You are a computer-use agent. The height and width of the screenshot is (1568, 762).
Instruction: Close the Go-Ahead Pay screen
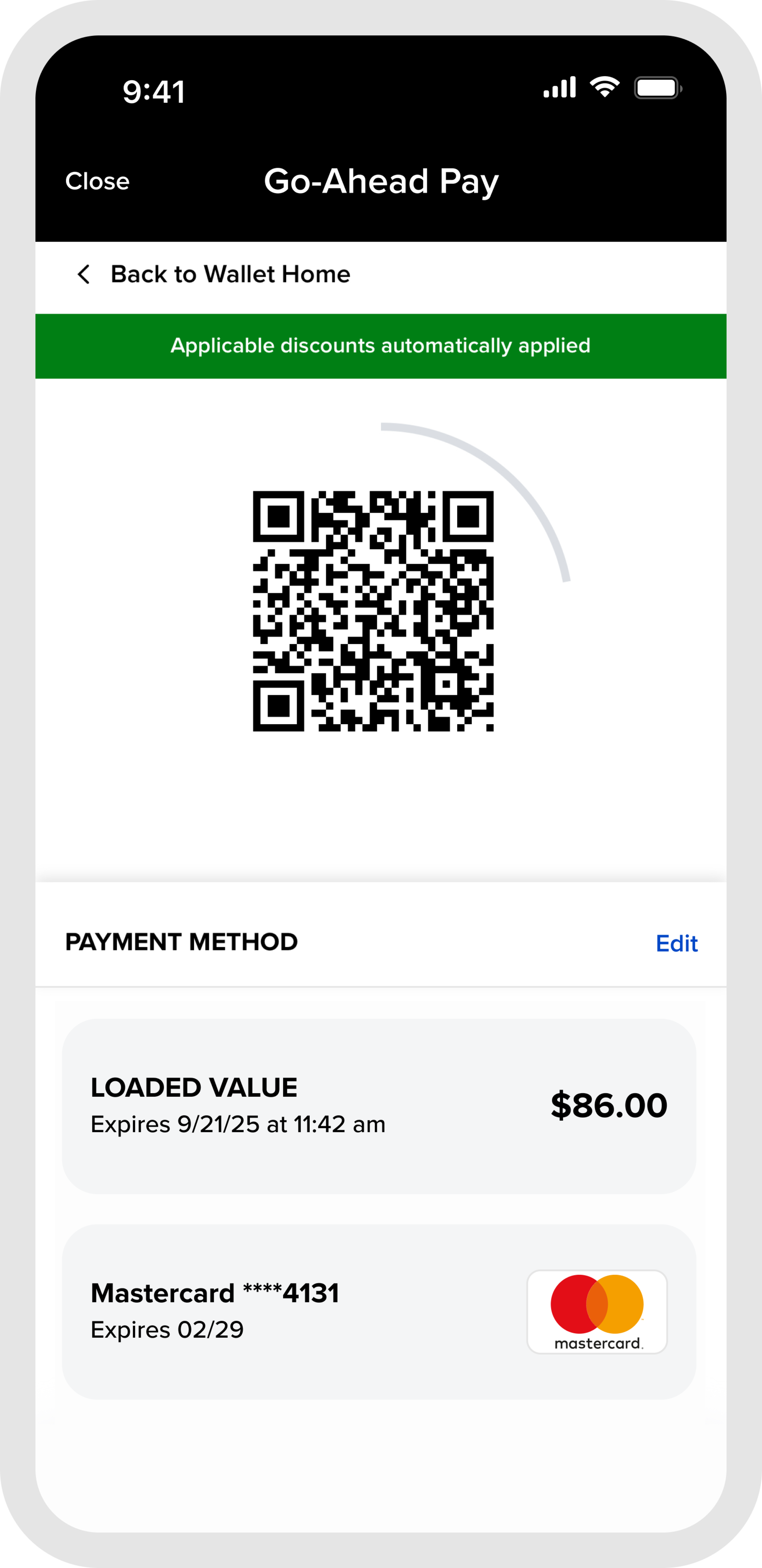point(97,182)
